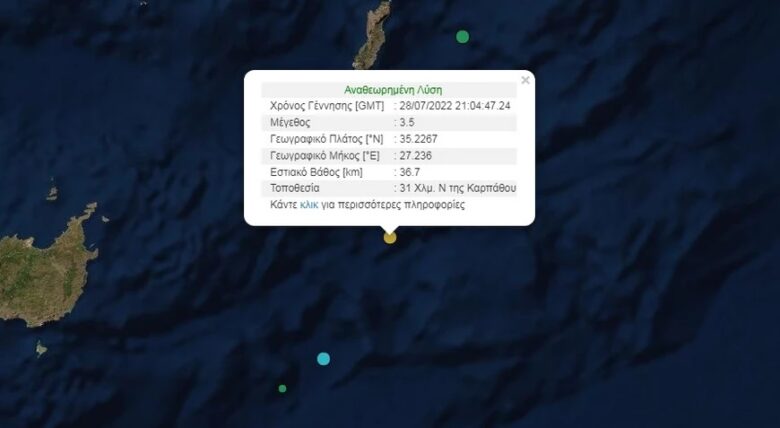Viewport: 780px width, 428px height.
Task: Select the small green earthquake marker
Action: (x=282, y=388)
